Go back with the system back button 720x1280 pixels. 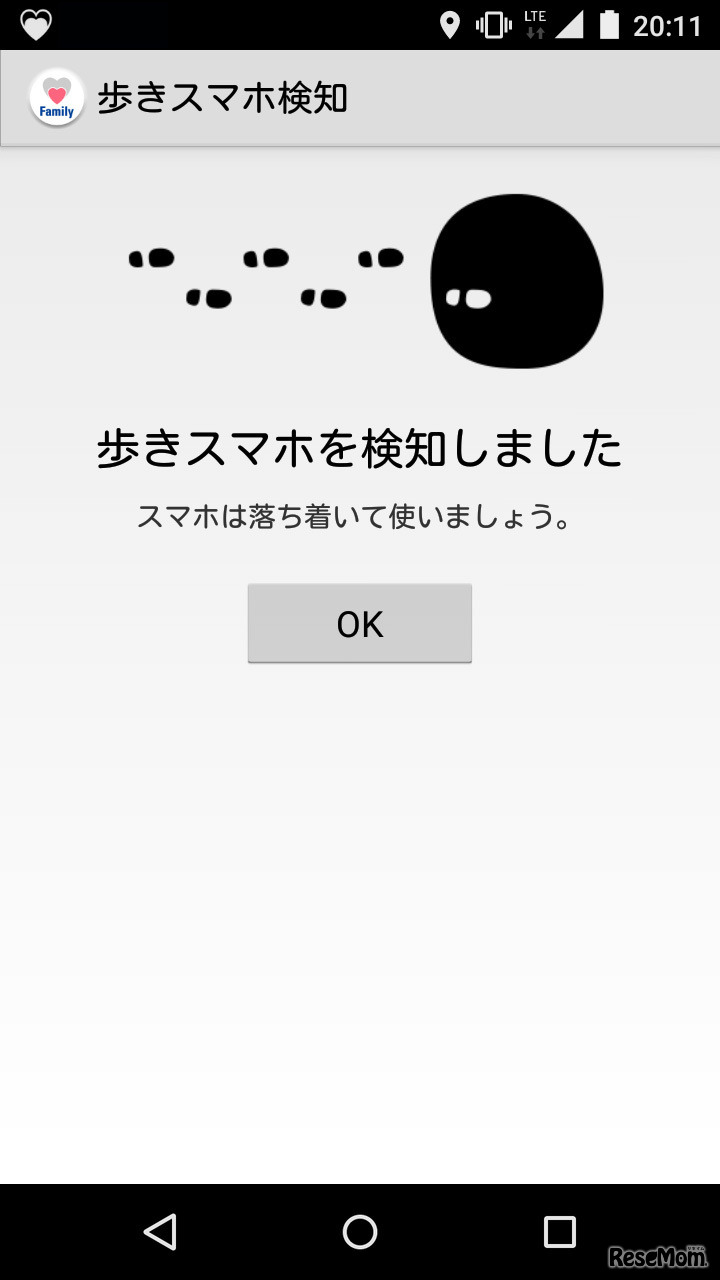[x=160, y=1231]
